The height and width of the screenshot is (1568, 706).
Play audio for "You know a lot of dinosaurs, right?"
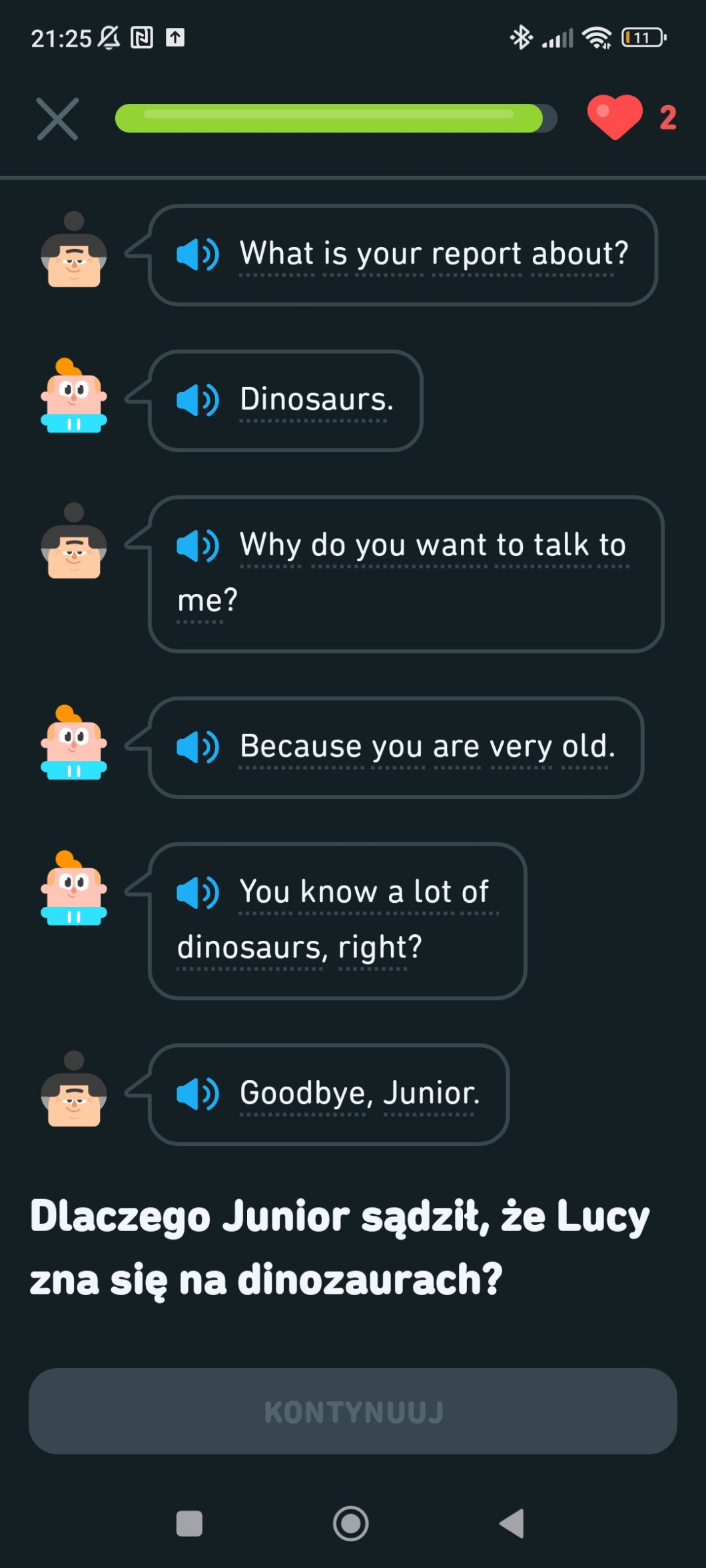197,892
